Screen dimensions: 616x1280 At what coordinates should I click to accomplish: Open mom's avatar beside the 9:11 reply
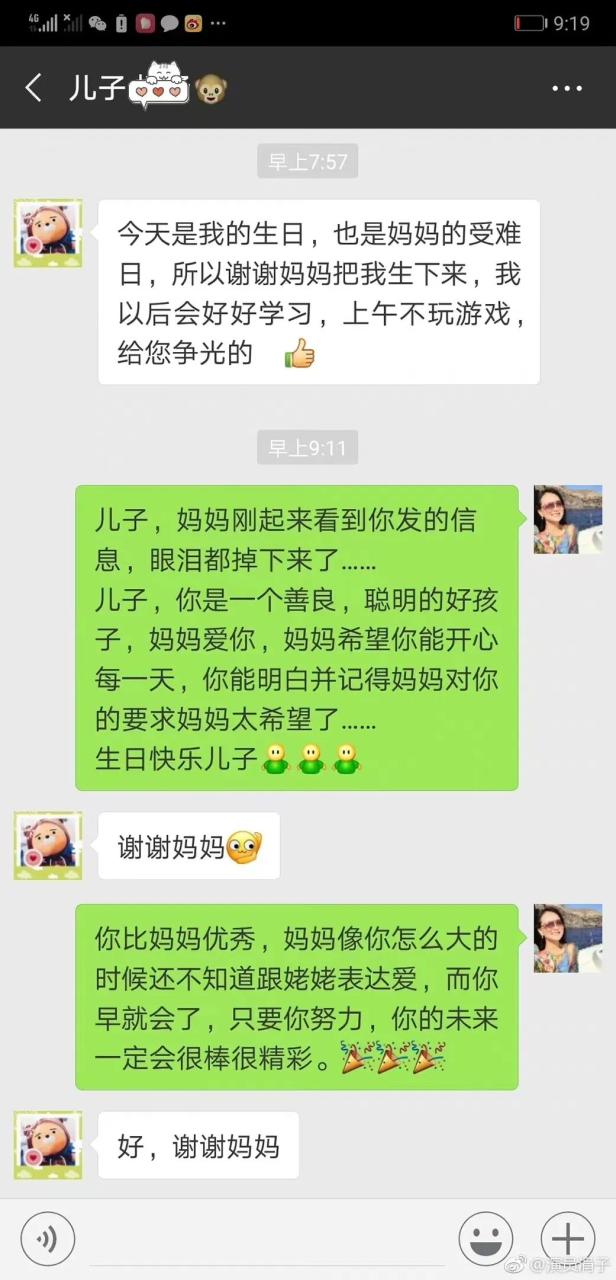click(567, 519)
